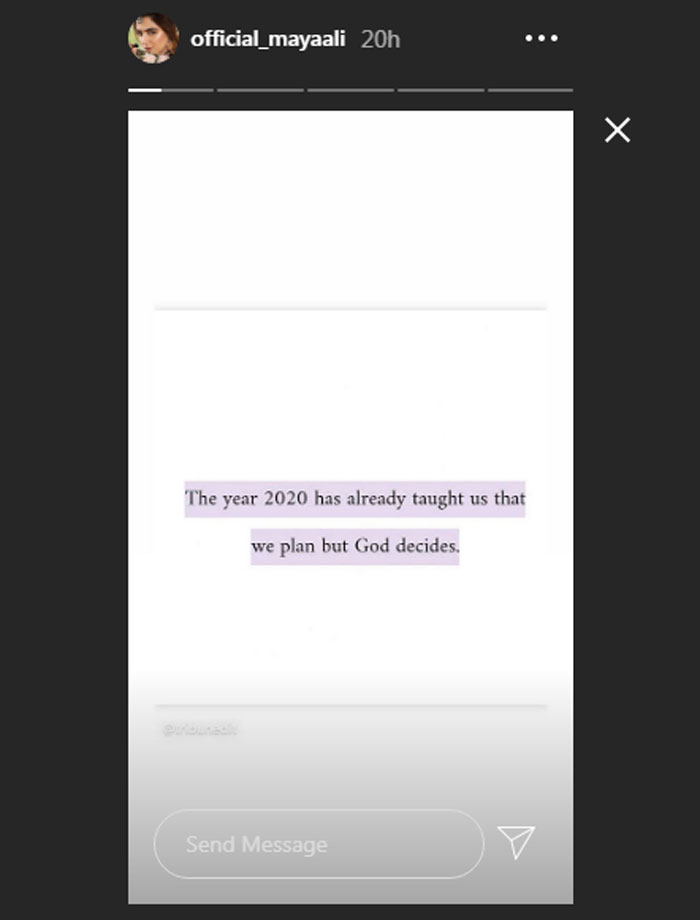700x920 pixels.
Task: Open the official_mayaali username link
Action: coord(269,38)
